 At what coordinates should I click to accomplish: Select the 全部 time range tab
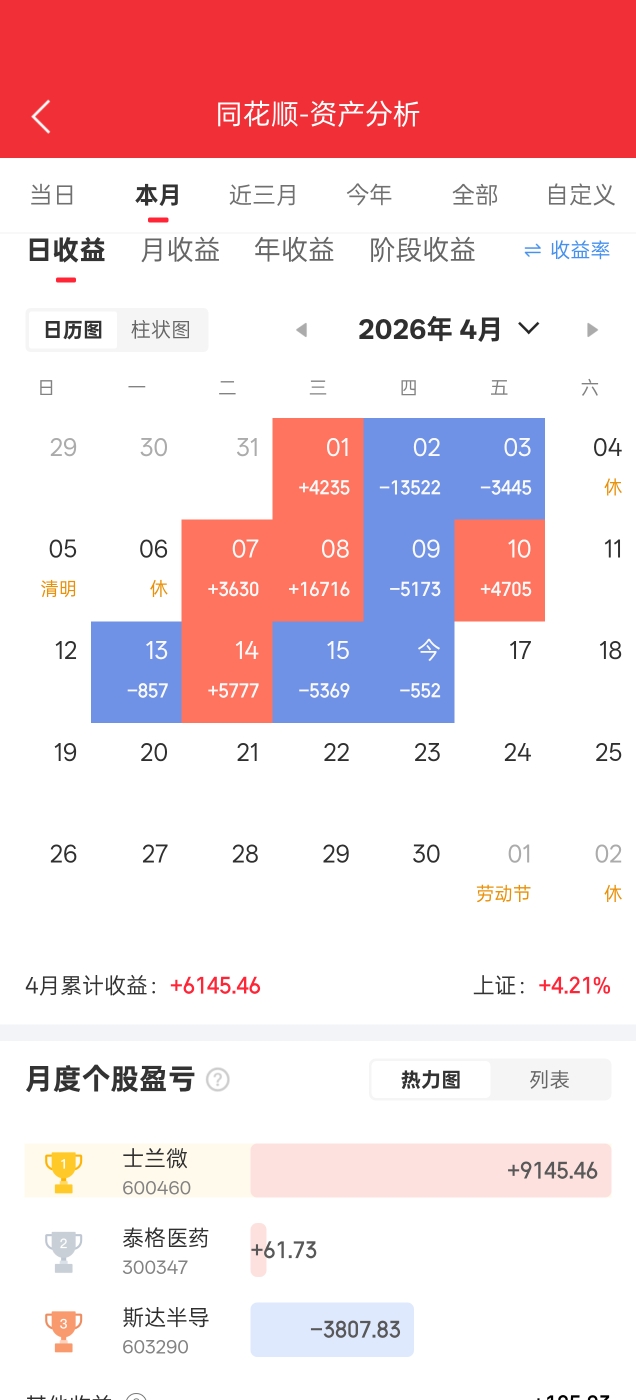pyautogui.click(x=475, y=195)
